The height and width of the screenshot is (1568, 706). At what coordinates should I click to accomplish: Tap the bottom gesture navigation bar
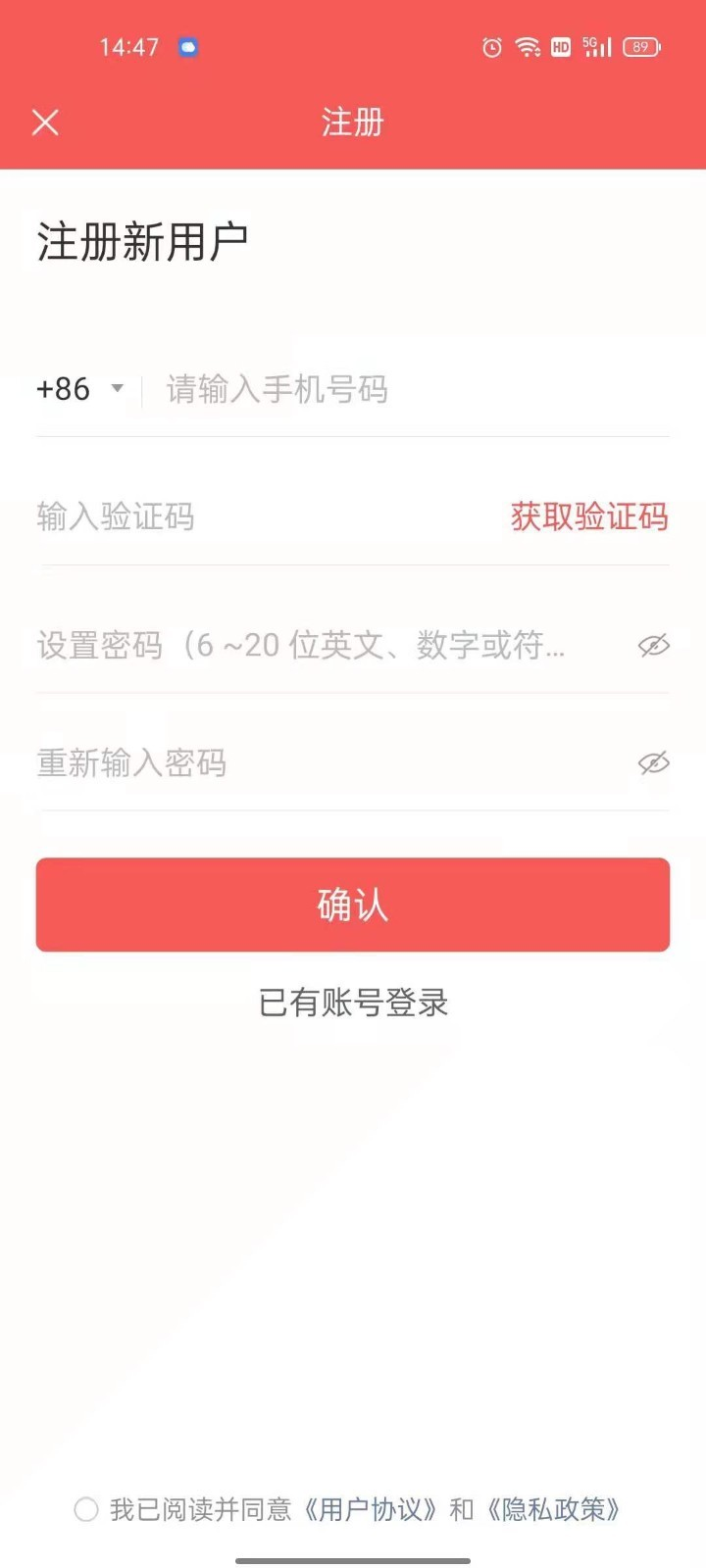point(353,1558)
